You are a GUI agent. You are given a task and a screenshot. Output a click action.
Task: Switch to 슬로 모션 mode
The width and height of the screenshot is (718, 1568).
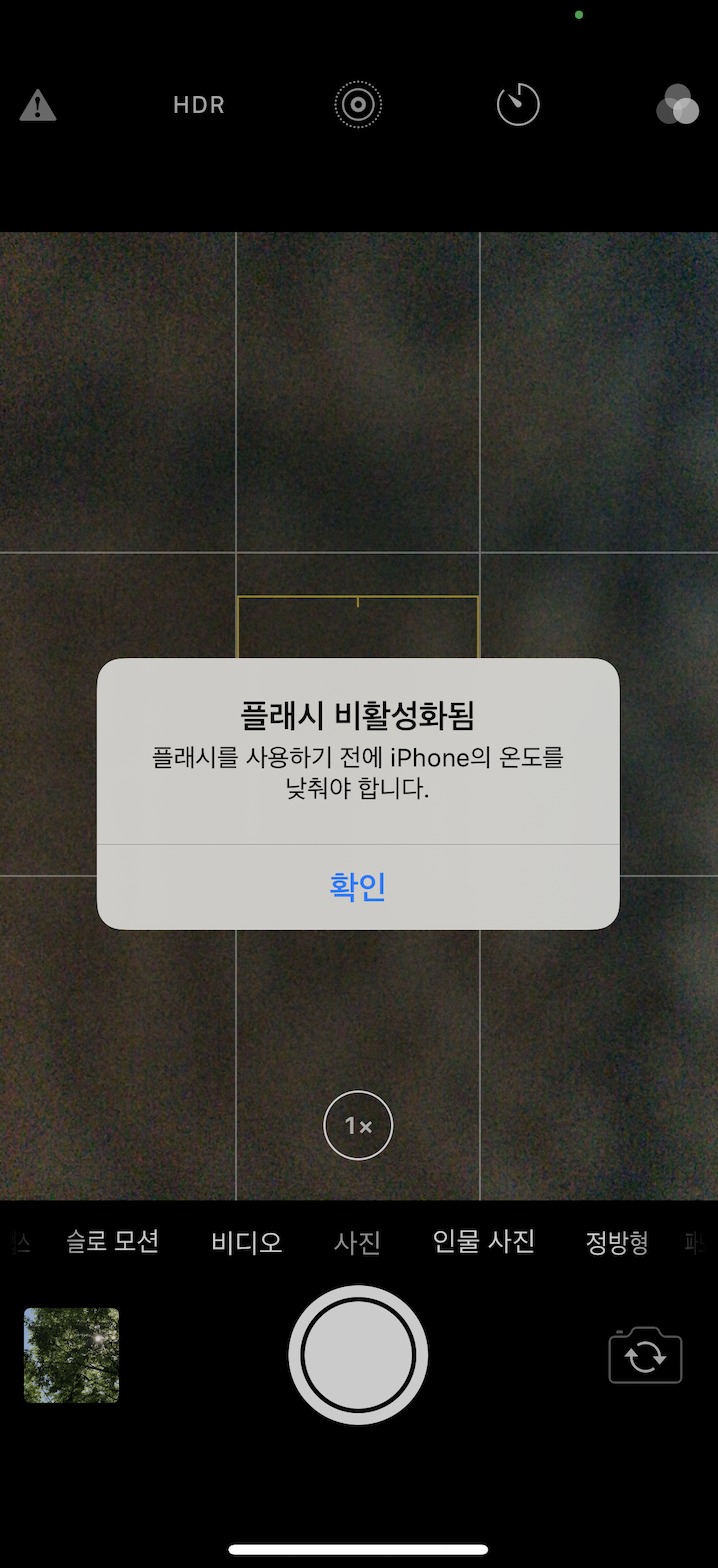point(113,1242)
